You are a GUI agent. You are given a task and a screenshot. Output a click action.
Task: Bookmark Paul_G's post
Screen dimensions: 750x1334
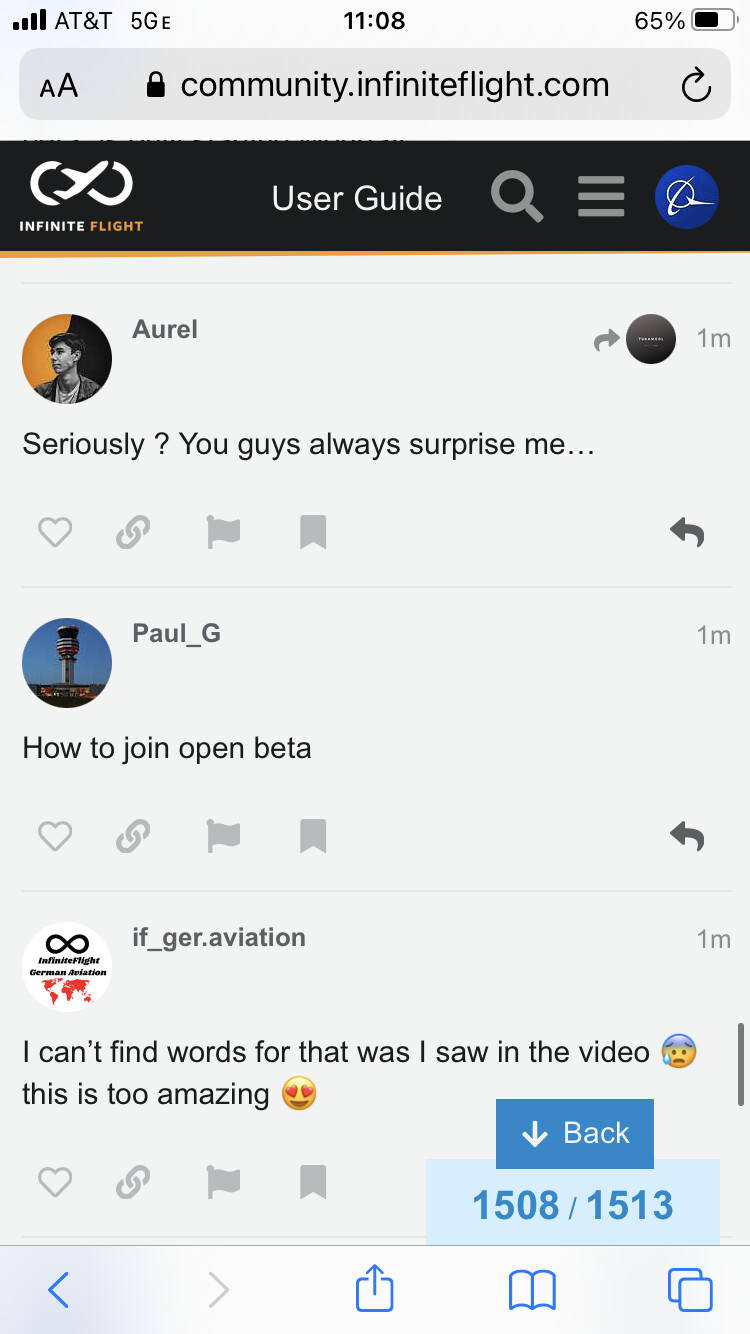313,836
